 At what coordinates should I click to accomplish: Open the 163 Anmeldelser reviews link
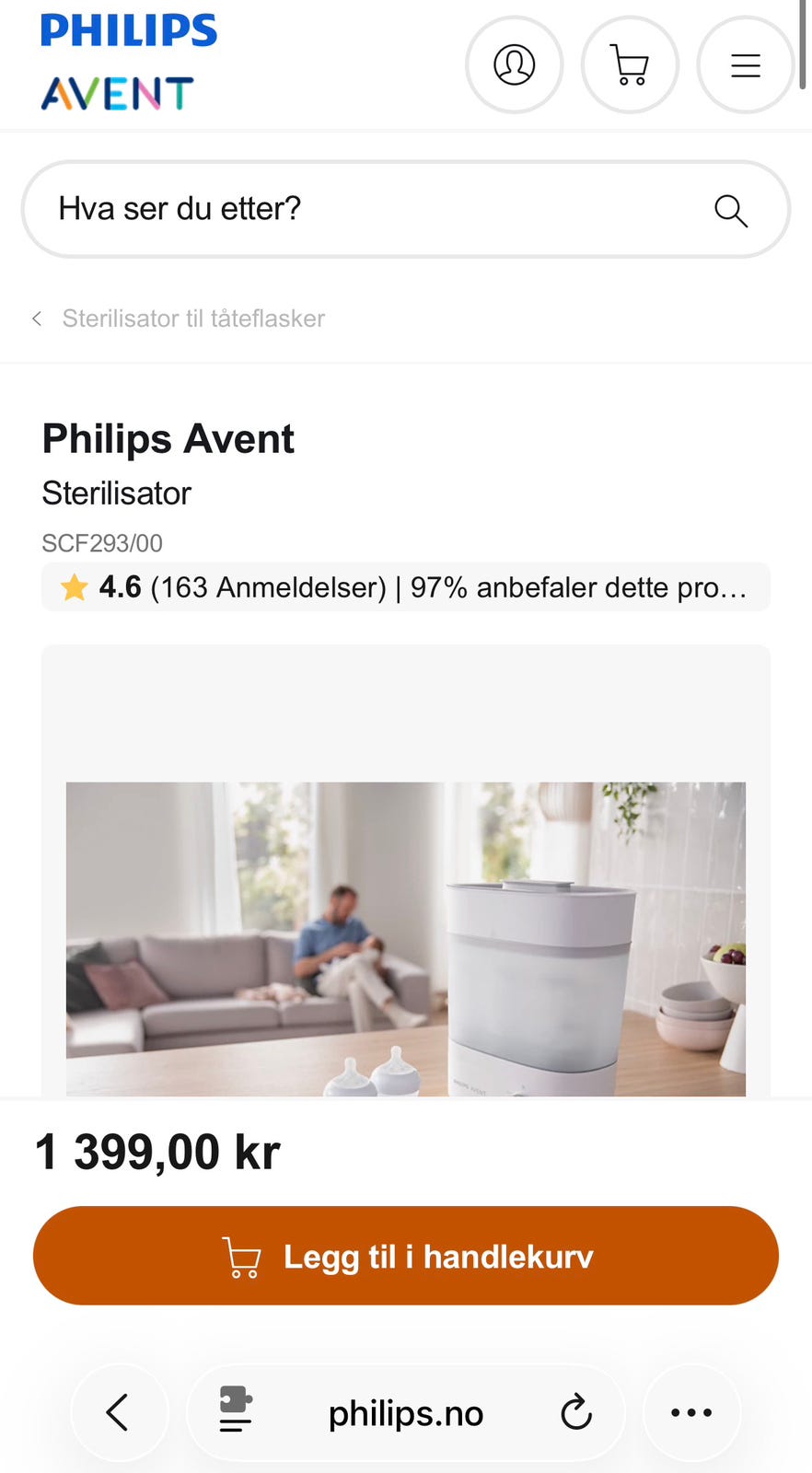click(268, 586)
